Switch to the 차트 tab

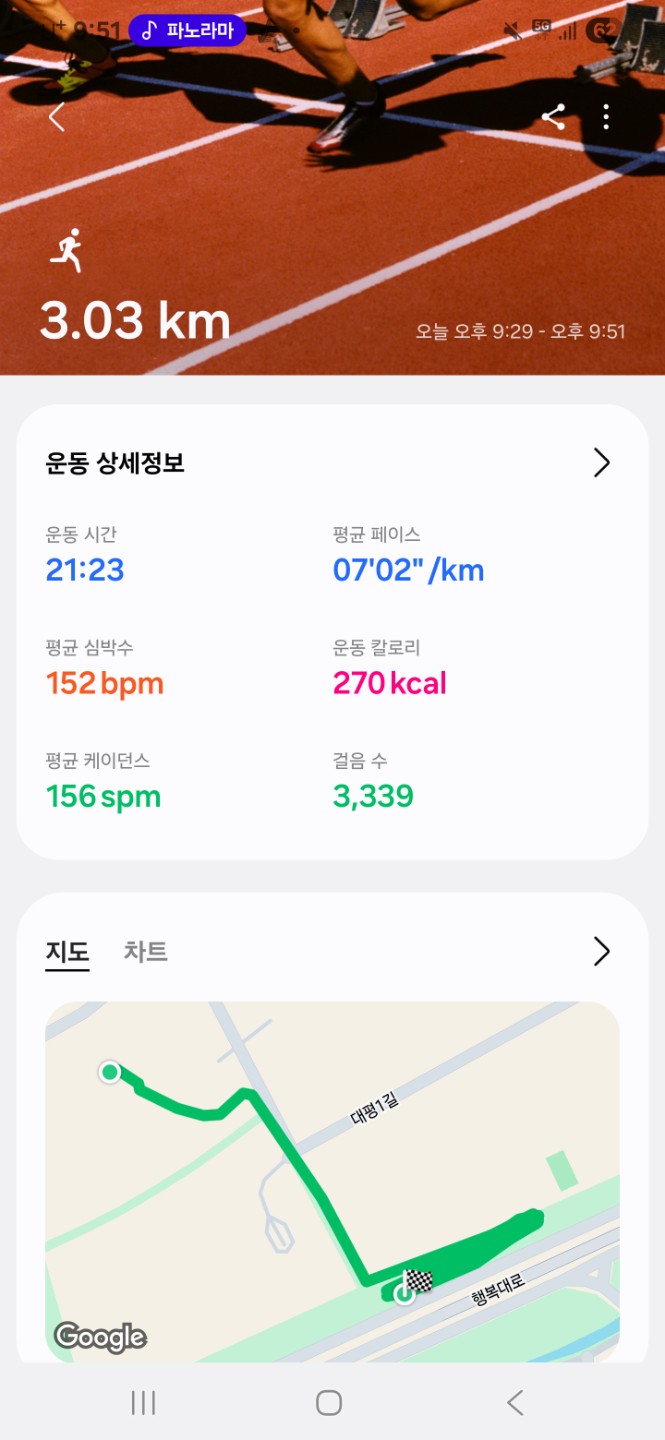pyautogui.click(x=145, y=951)
